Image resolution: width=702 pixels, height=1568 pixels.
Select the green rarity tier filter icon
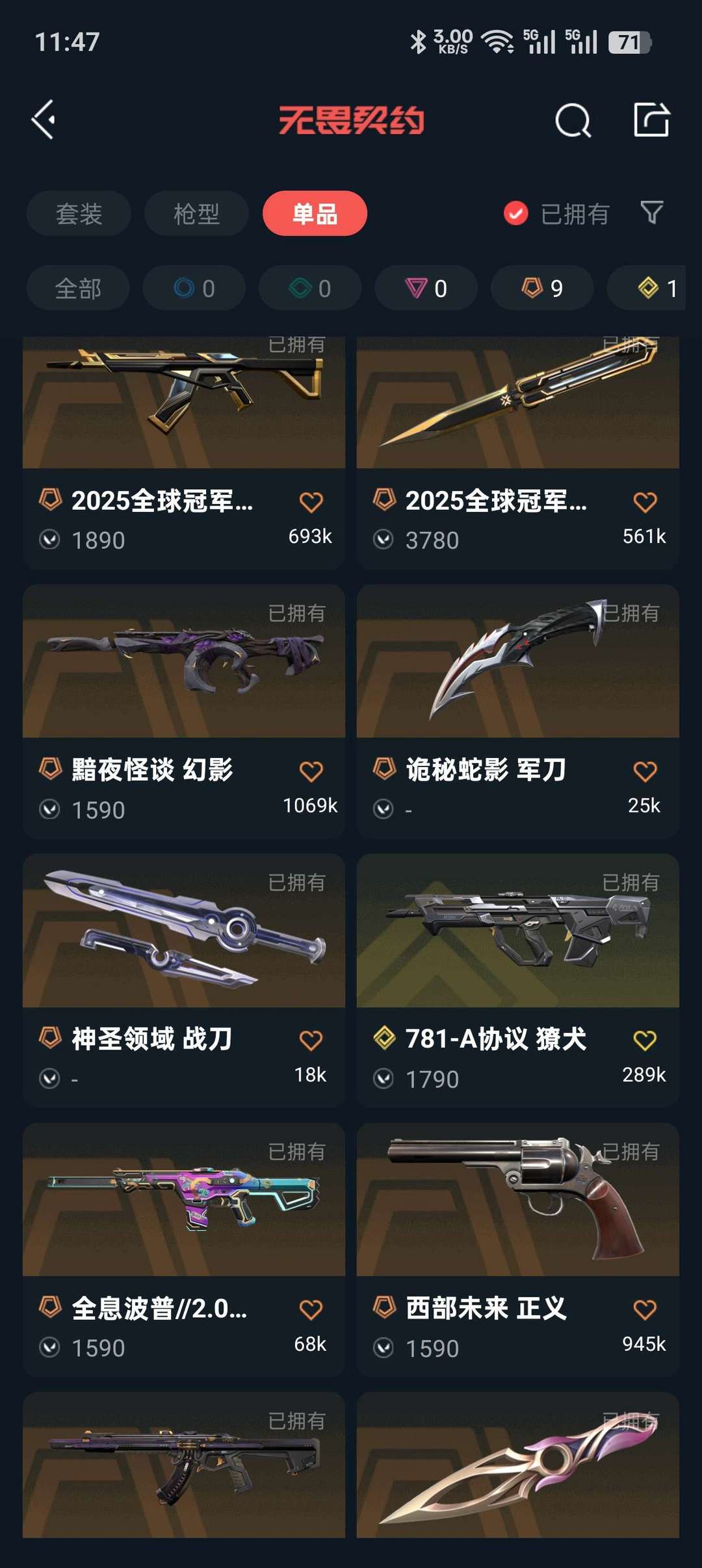coord(309,288)
